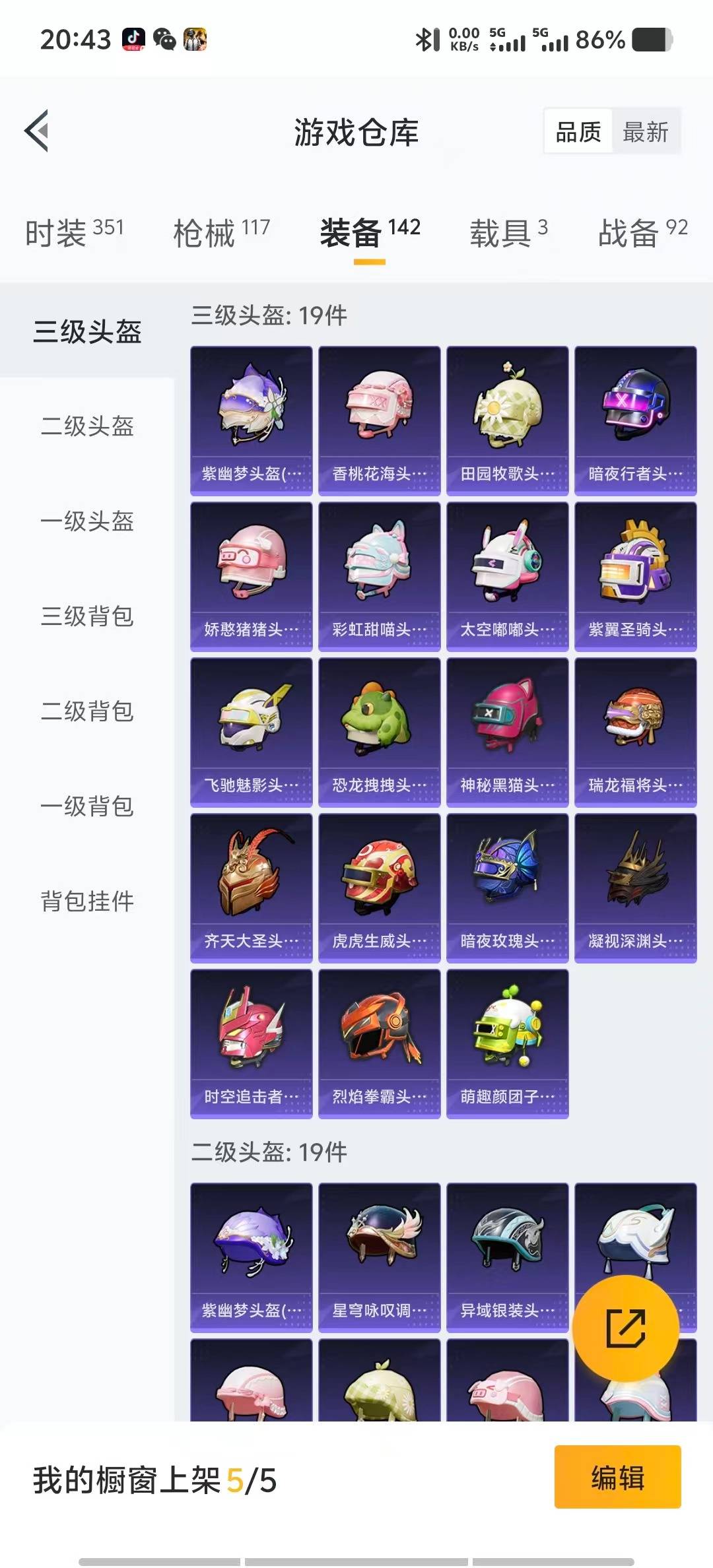Sort items by 最新
Screen dimensions: 713x1568
[645, 132]
